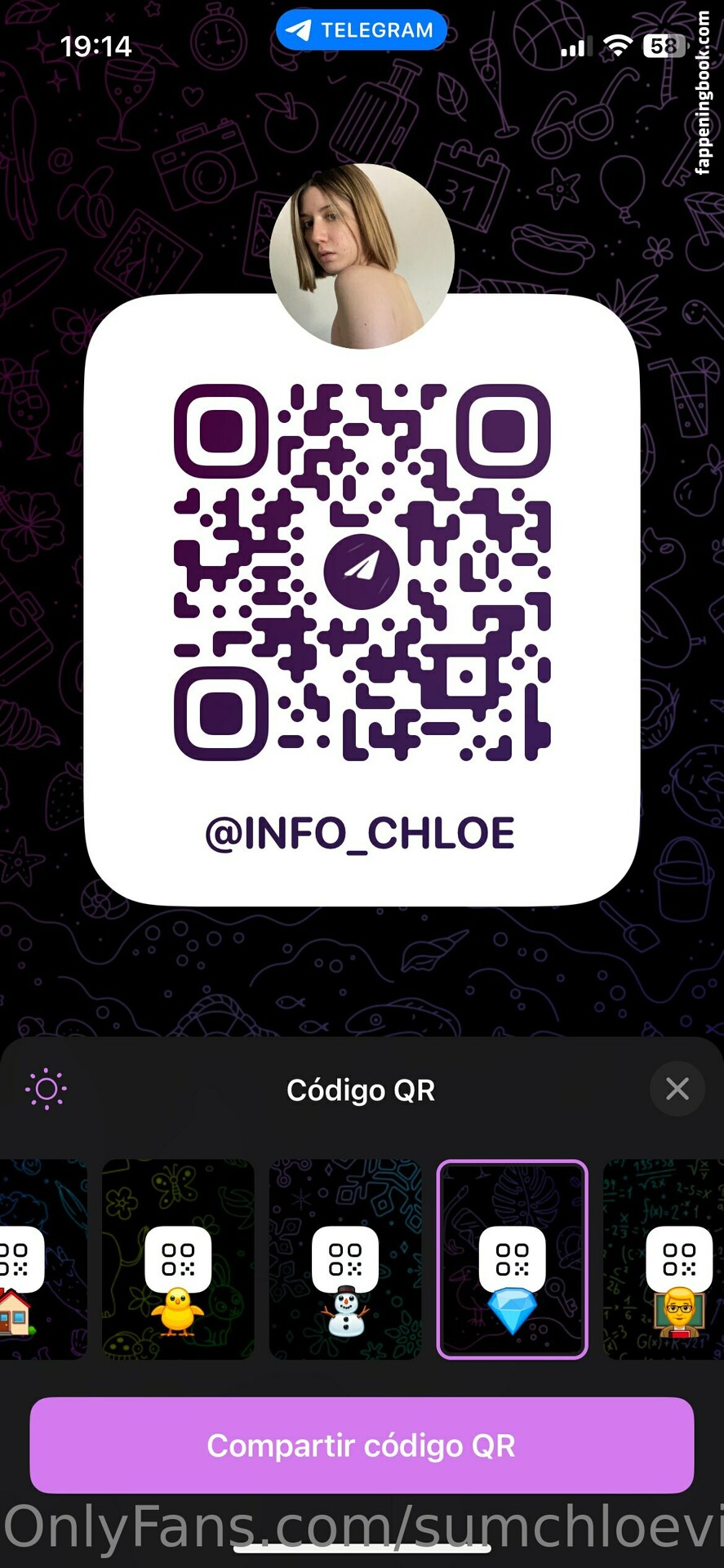The image size is (724, 1568).
Task: Pick the diamond QR theme
Action: click(x=512, y=1259)
